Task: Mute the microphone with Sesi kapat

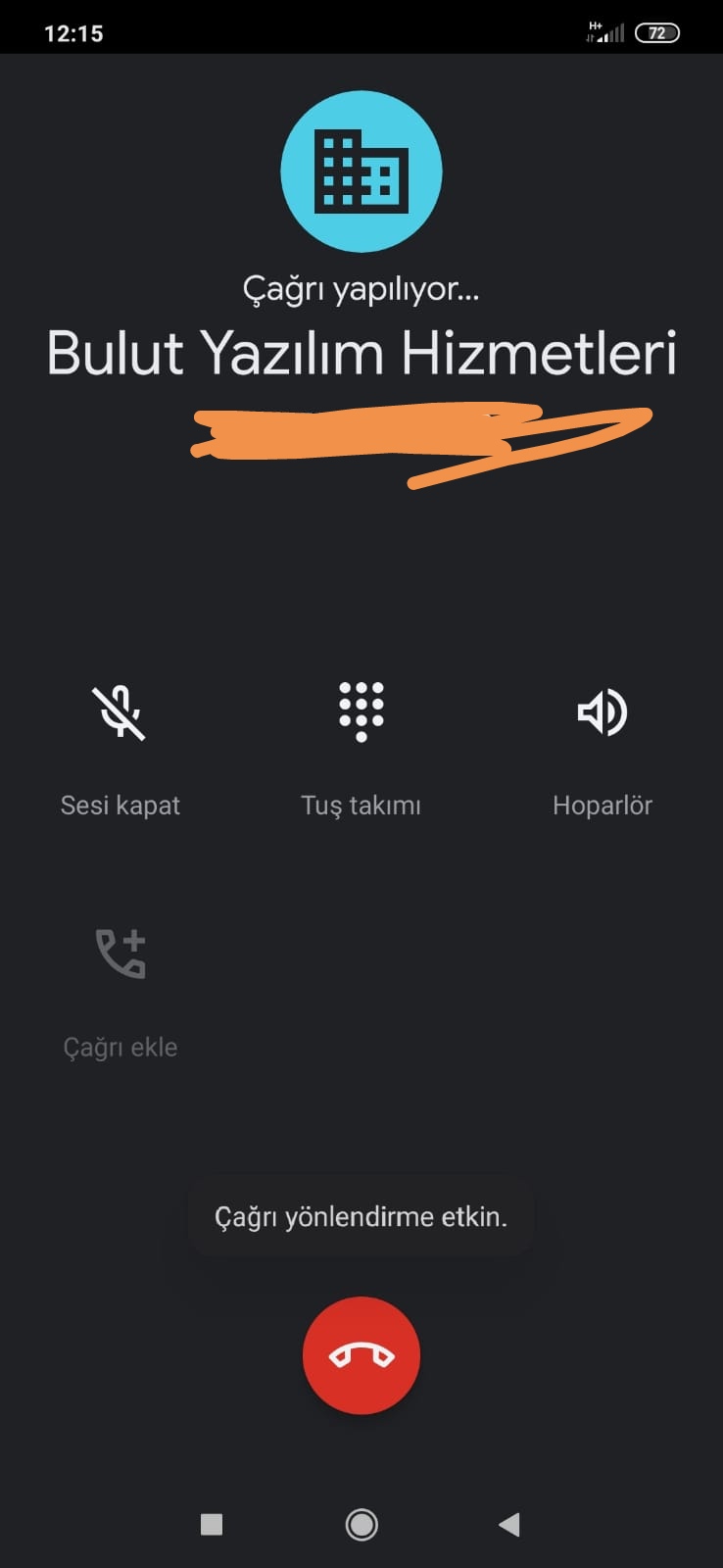Action: click(x=120, y=713)
